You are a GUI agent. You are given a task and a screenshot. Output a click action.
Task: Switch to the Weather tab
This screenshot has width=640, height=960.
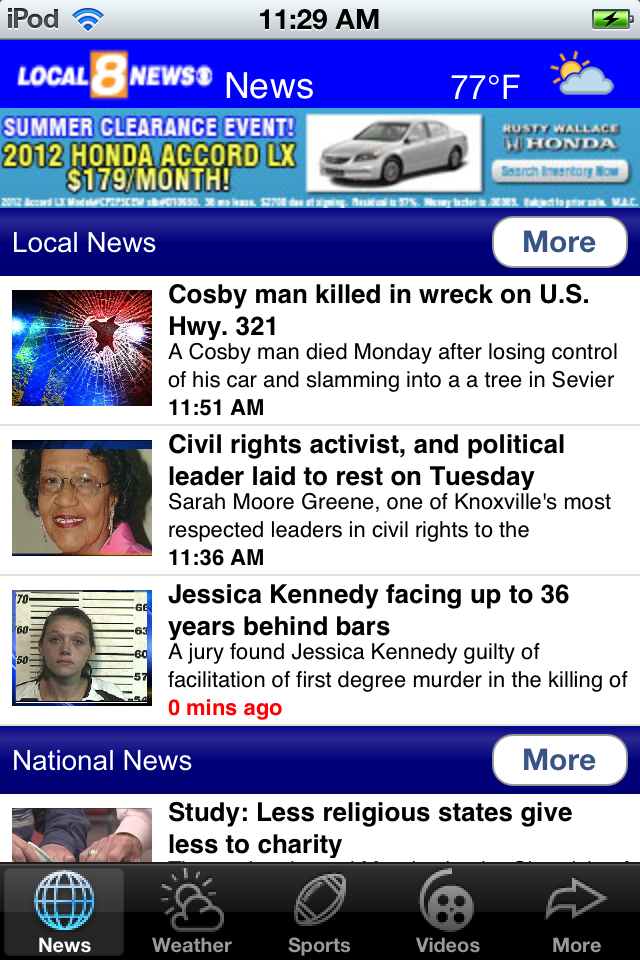192,912
